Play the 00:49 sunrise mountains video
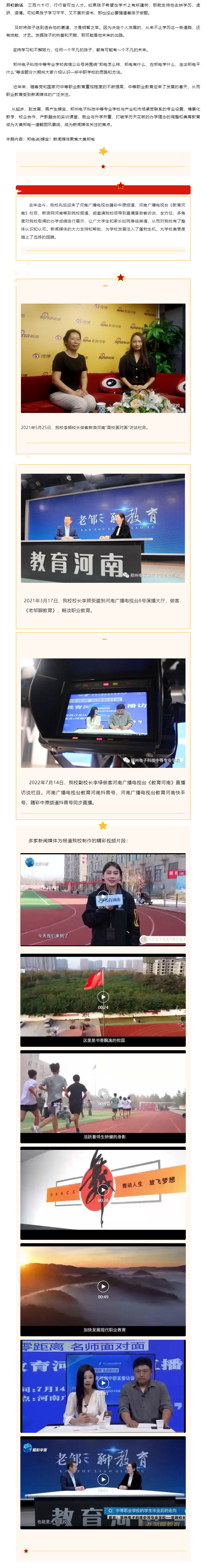The height and width of the screenshot is (1568, 209). point(103,1286)
